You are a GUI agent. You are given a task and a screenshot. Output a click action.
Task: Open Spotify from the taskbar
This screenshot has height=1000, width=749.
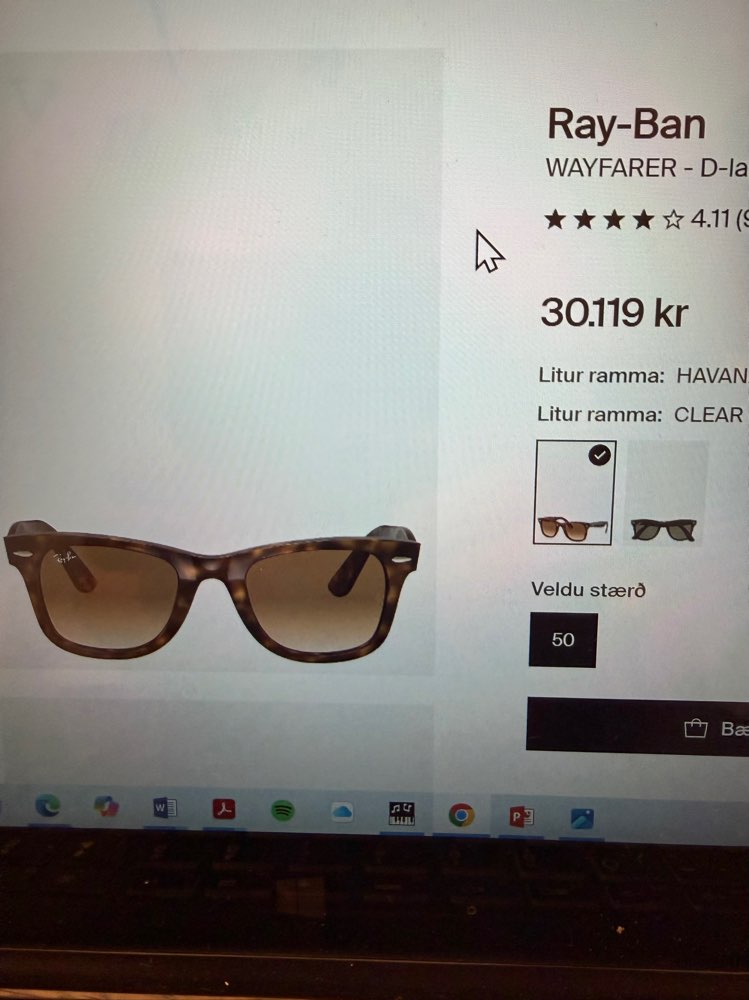pos(283,810)
